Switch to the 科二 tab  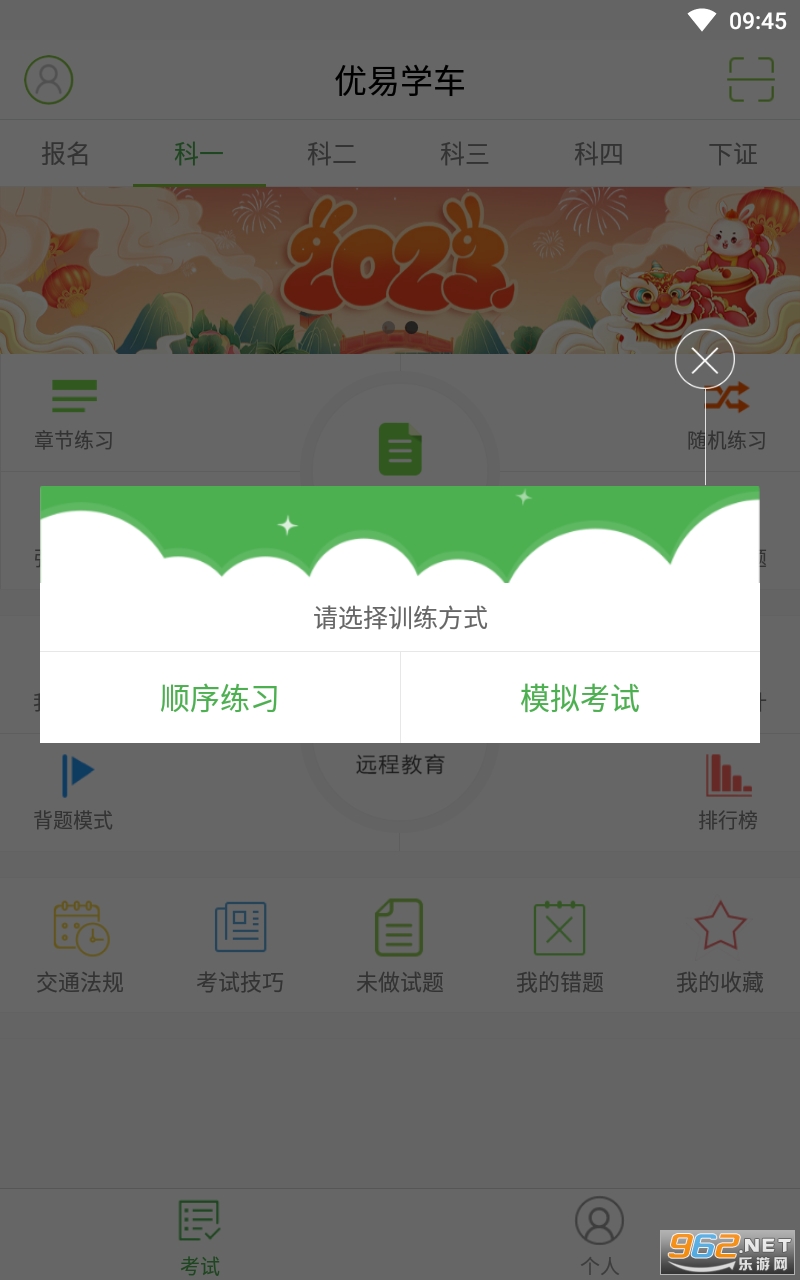click(x=332, y=154)
